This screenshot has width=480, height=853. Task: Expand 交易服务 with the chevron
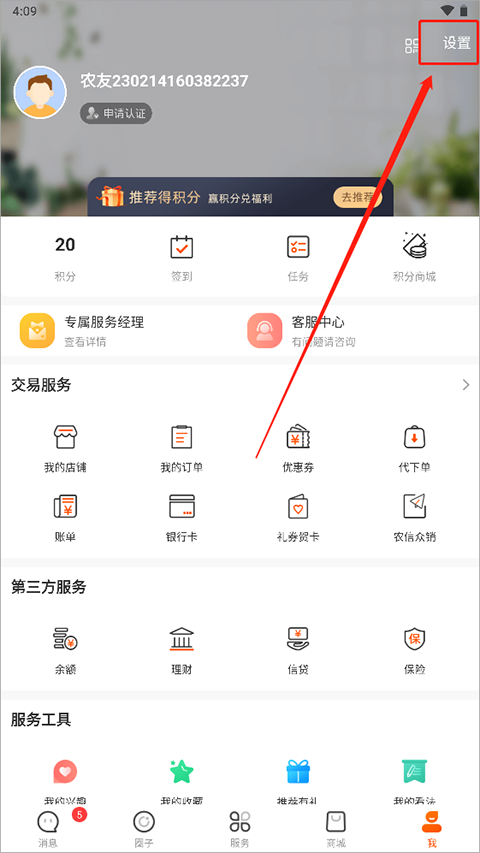[x=465, y=385]
